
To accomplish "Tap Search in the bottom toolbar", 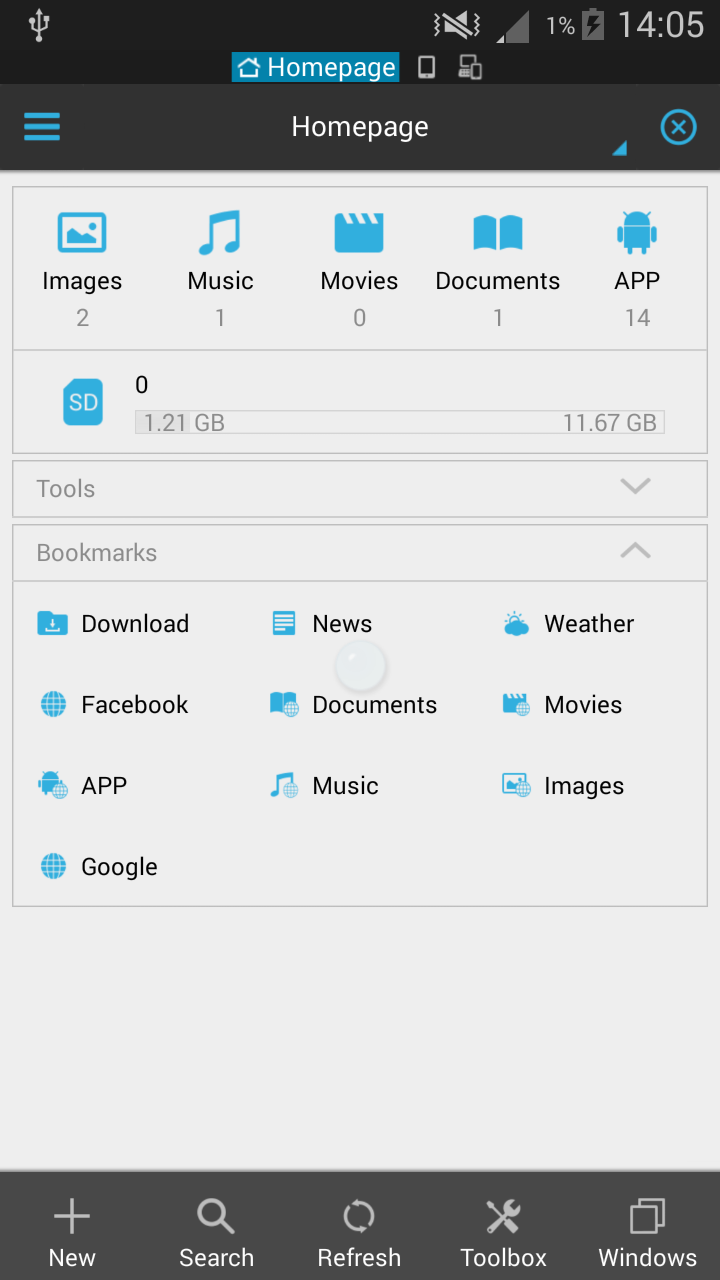I will [x=216, y=1233].
